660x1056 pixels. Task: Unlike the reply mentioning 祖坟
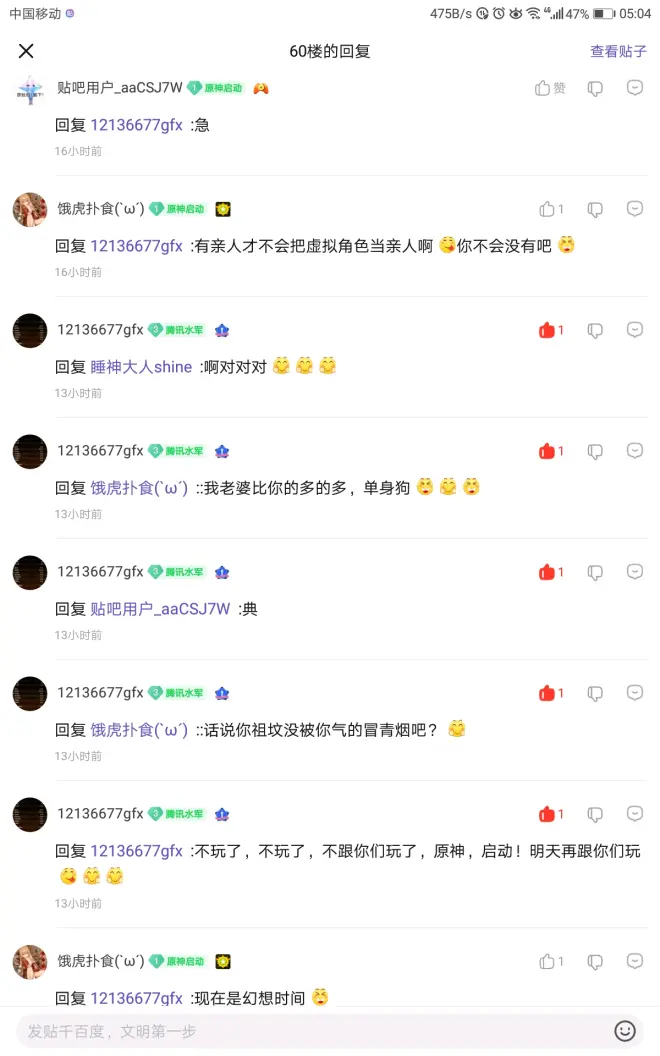(x=548, y=693)
